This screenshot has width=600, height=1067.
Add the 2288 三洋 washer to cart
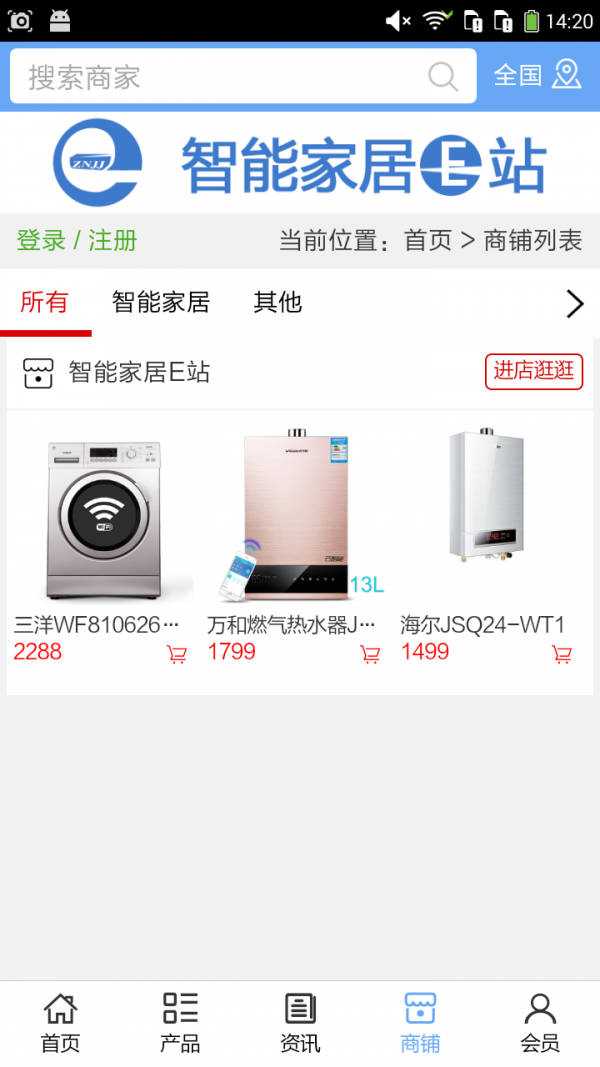[177, 655]
